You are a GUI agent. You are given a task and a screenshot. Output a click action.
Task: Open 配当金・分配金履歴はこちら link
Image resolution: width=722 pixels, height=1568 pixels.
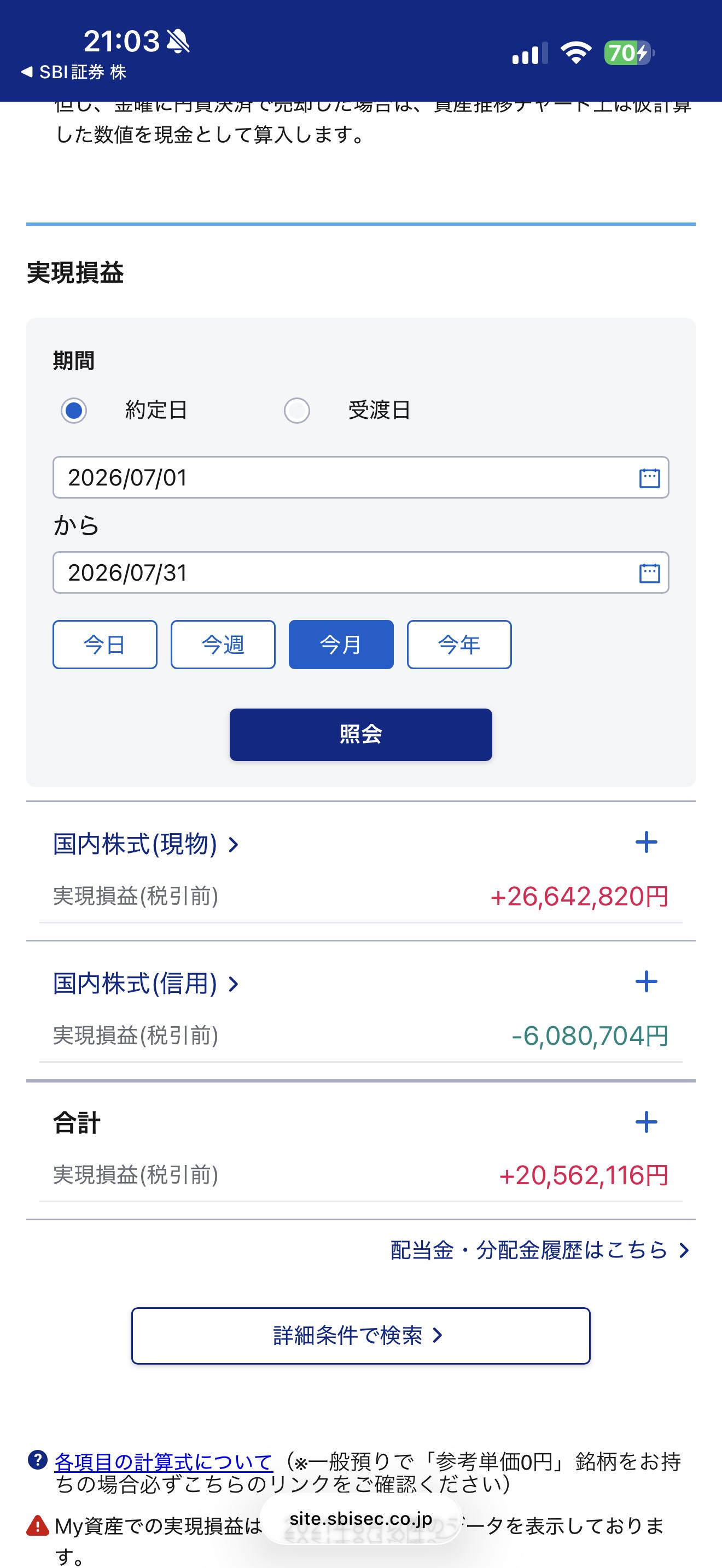(540, 1250)
